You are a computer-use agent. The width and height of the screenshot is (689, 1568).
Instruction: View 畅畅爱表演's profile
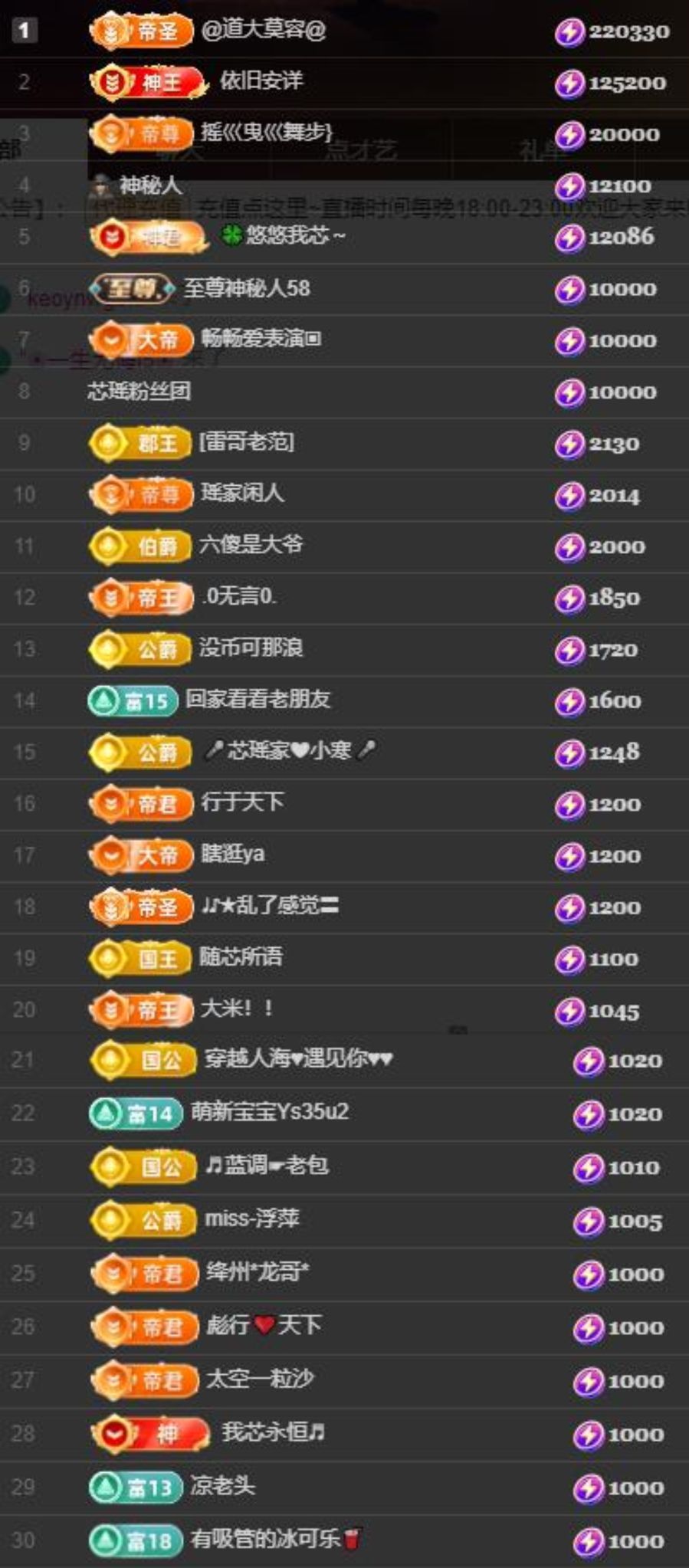pos(261,340)
